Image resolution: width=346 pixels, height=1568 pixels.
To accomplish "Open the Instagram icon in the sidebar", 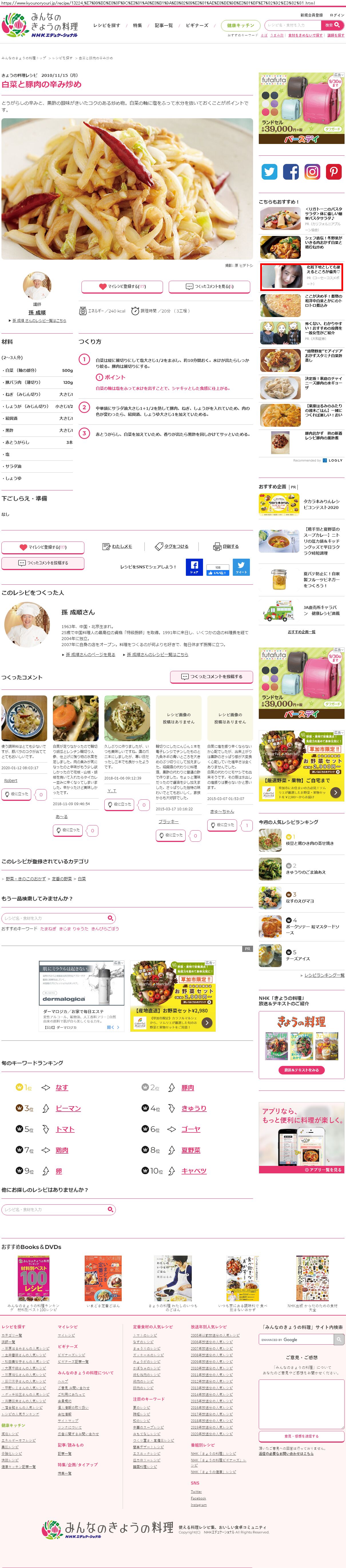I will [312, 172].
